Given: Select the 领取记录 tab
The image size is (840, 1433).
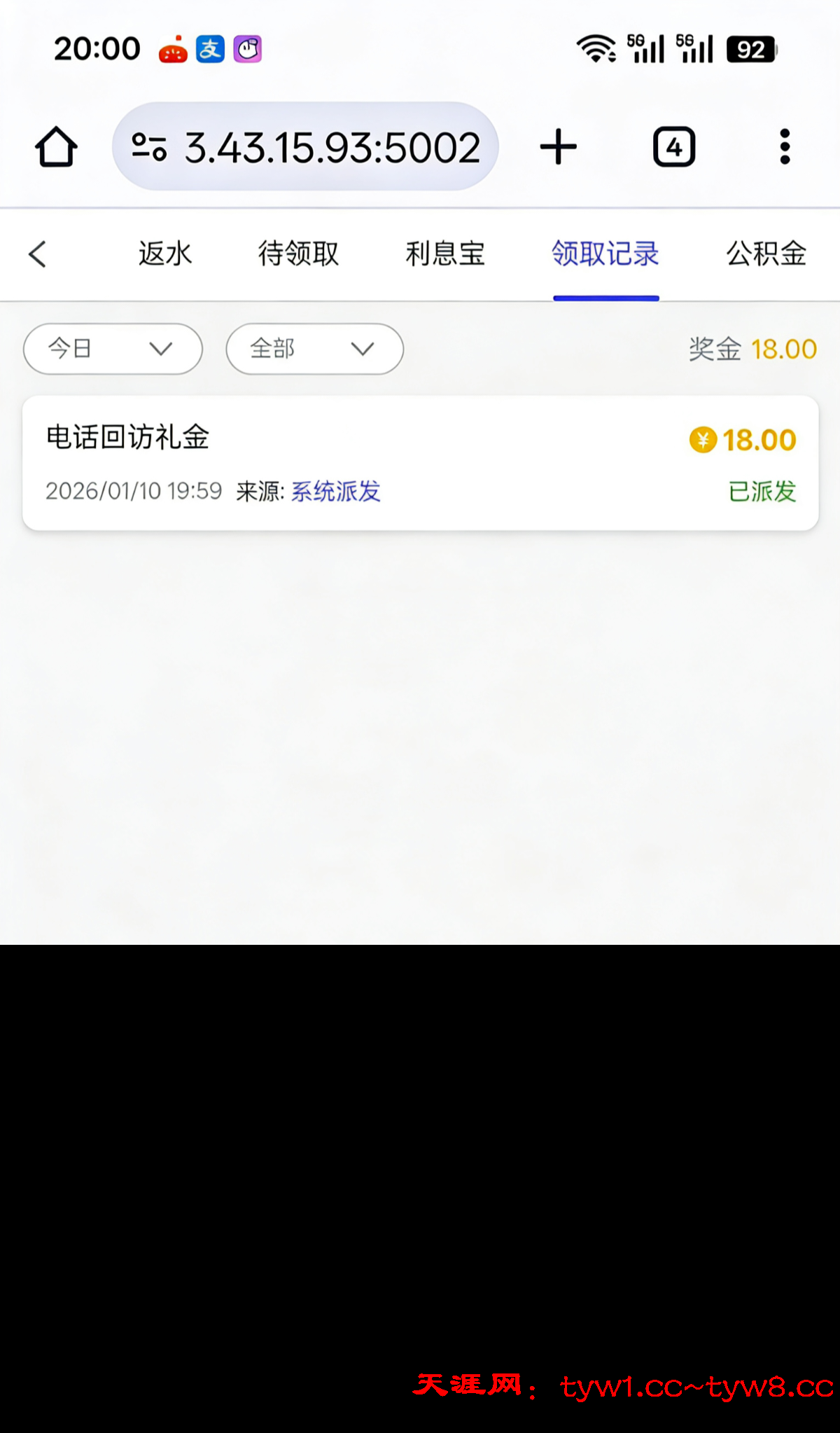Looking at the screenshot, I should tap(605, 254).
